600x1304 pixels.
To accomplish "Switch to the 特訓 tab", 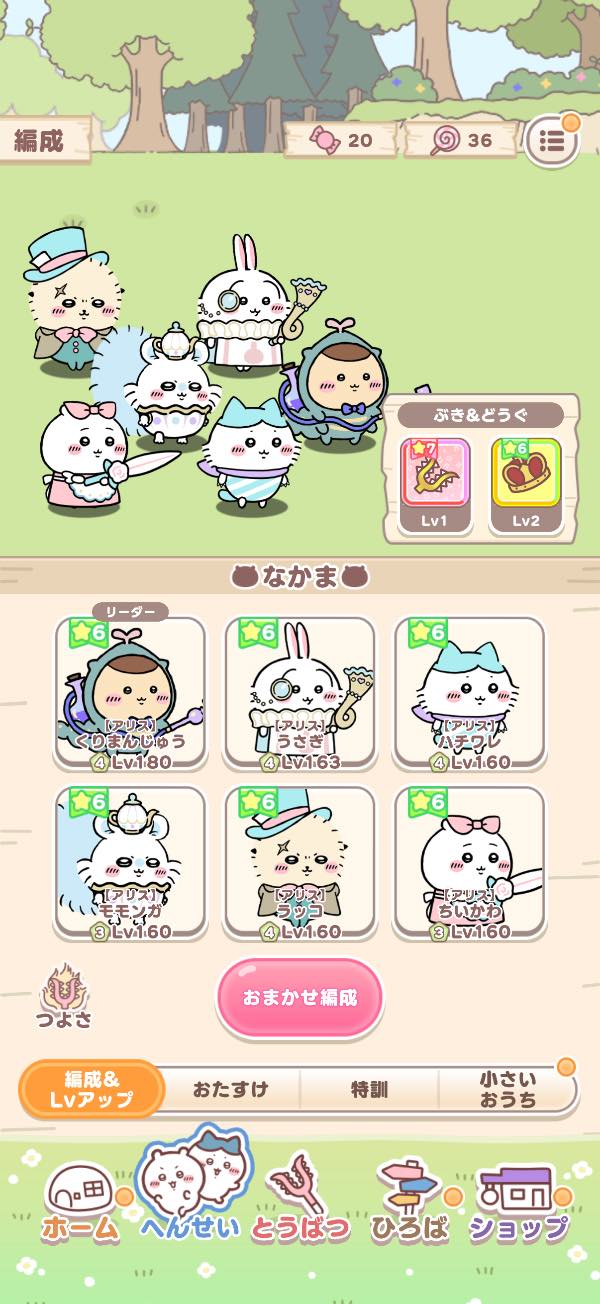I will (x=369, y=1089).
